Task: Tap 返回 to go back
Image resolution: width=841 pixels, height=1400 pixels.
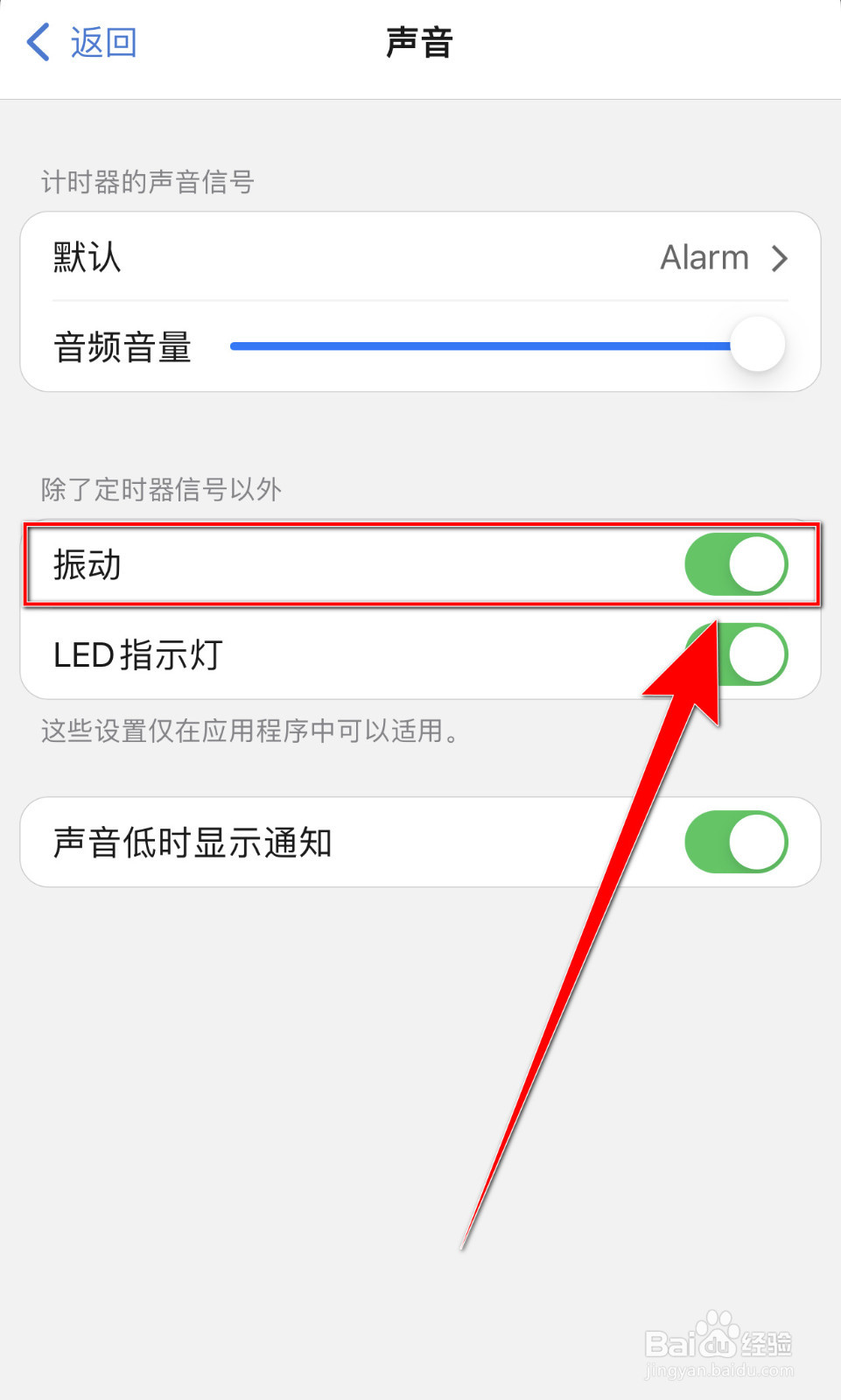Action: click(x=102, y=41)
